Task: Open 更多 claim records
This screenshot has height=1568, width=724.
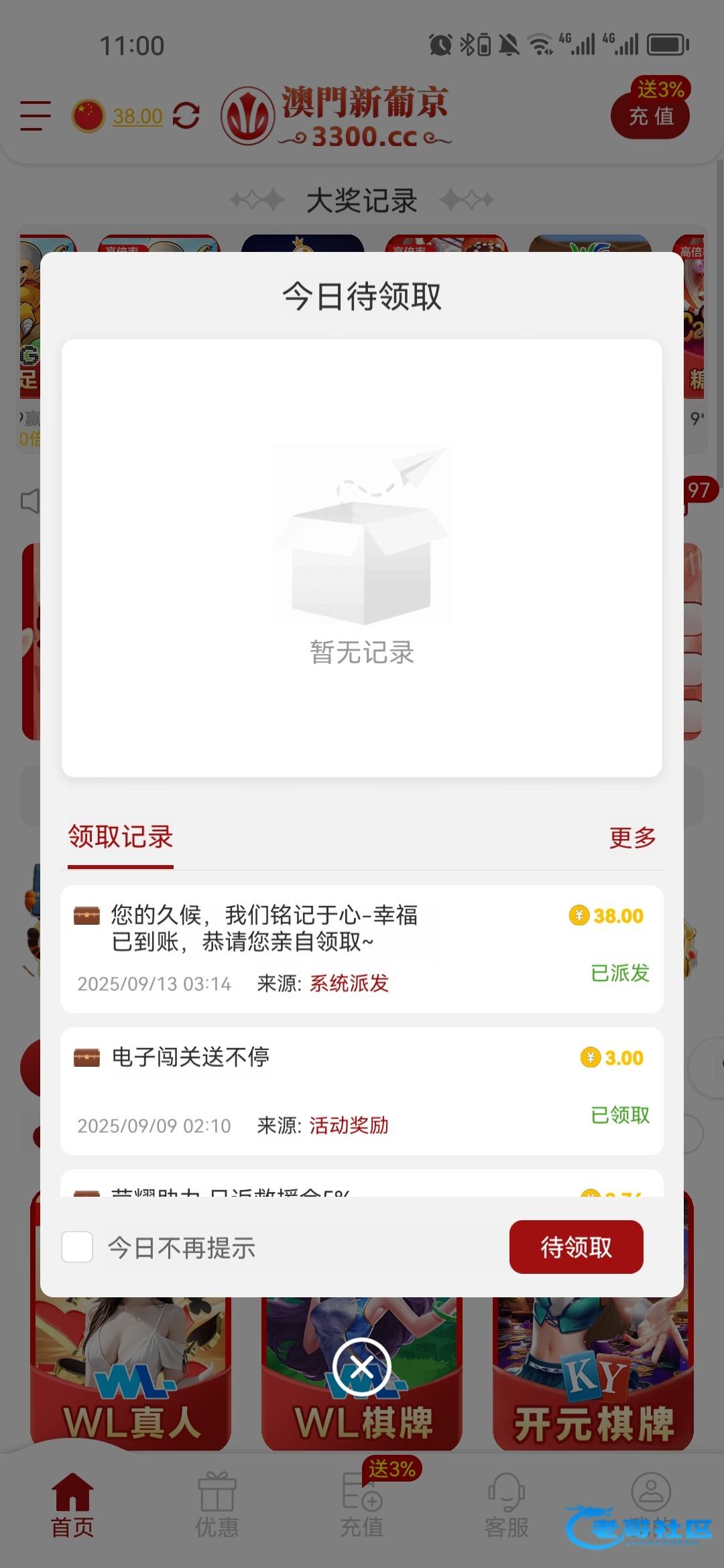Action: point(631,837)
